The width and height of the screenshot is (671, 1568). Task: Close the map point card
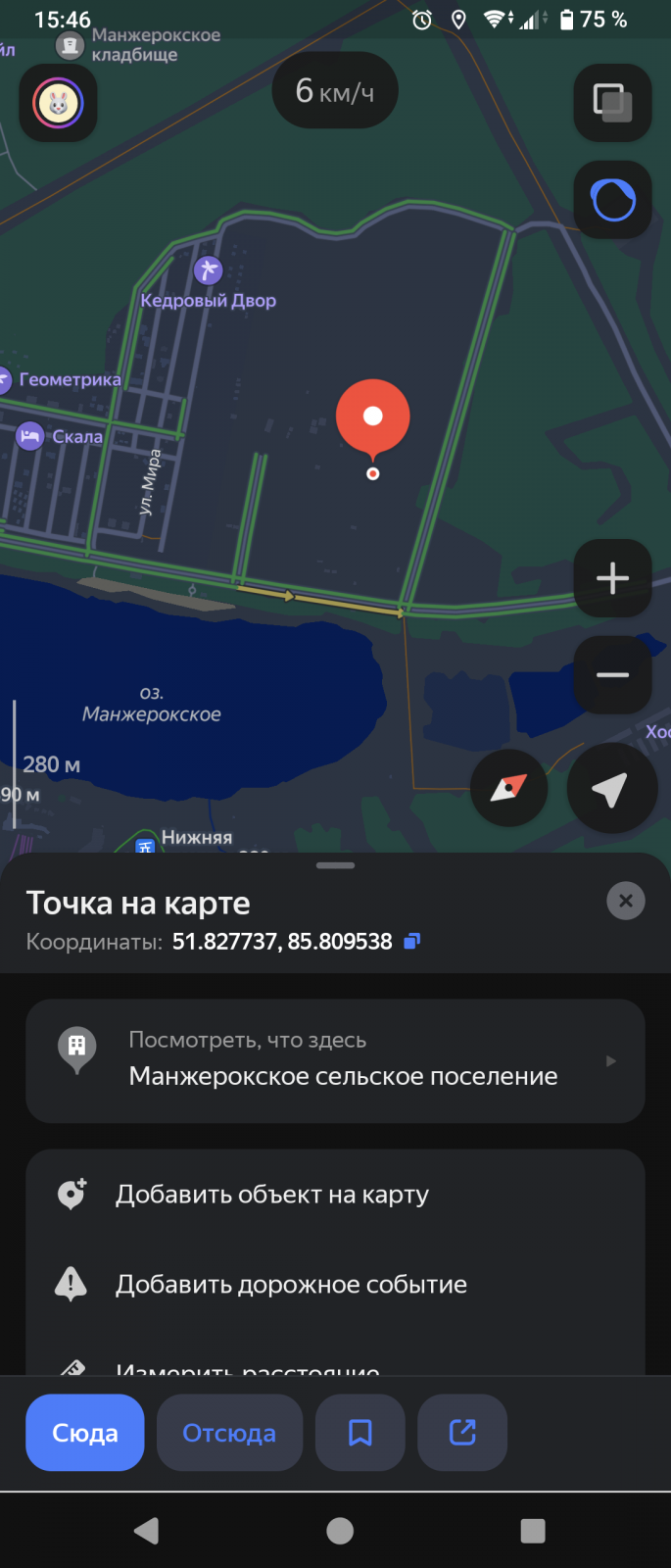click(625, 901)
